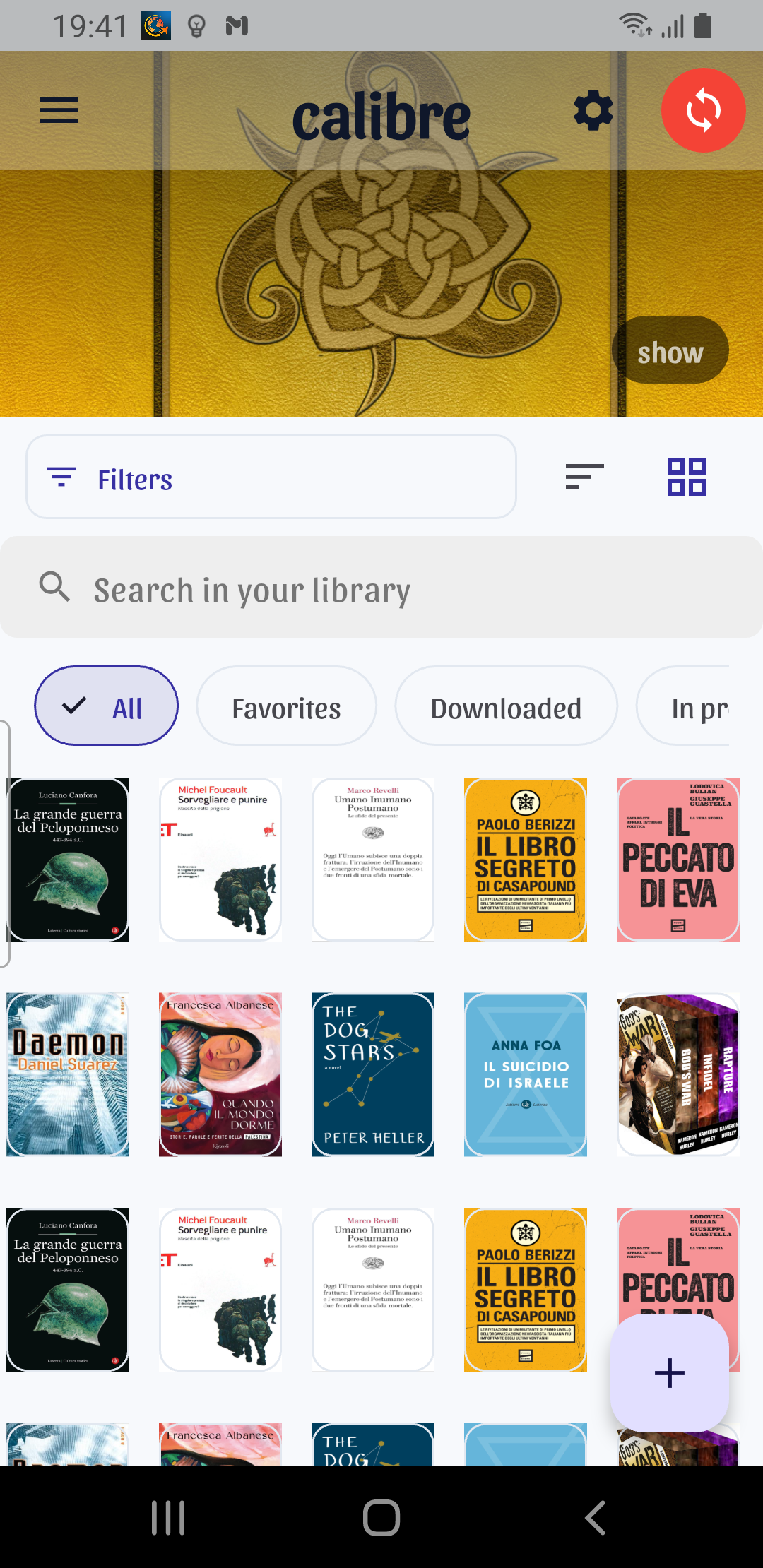Viewport: 763px width, 1568px height.
Task: Keep the All filter chip selected
Action: [x=106, y=706]
